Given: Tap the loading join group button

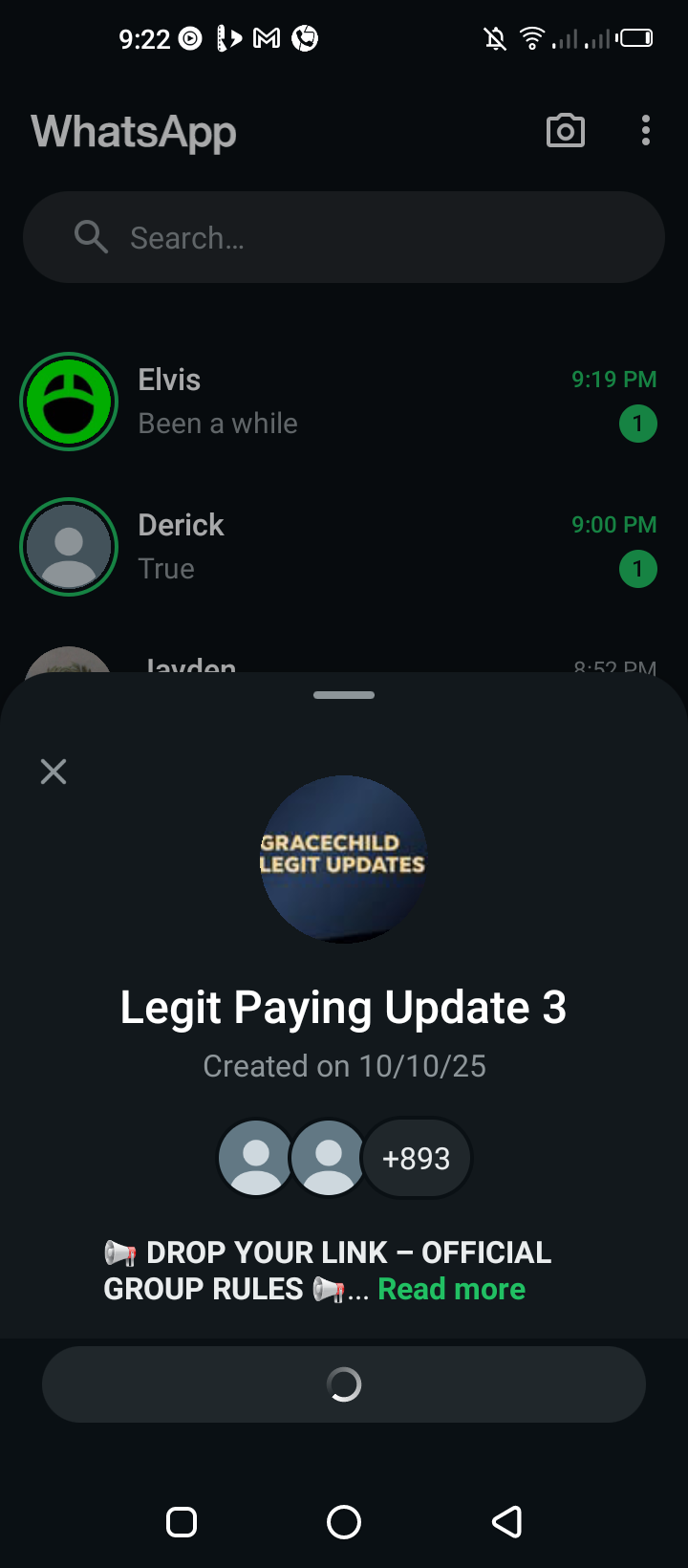Looking at the screenshot, I should click(x=344, y=1383).
